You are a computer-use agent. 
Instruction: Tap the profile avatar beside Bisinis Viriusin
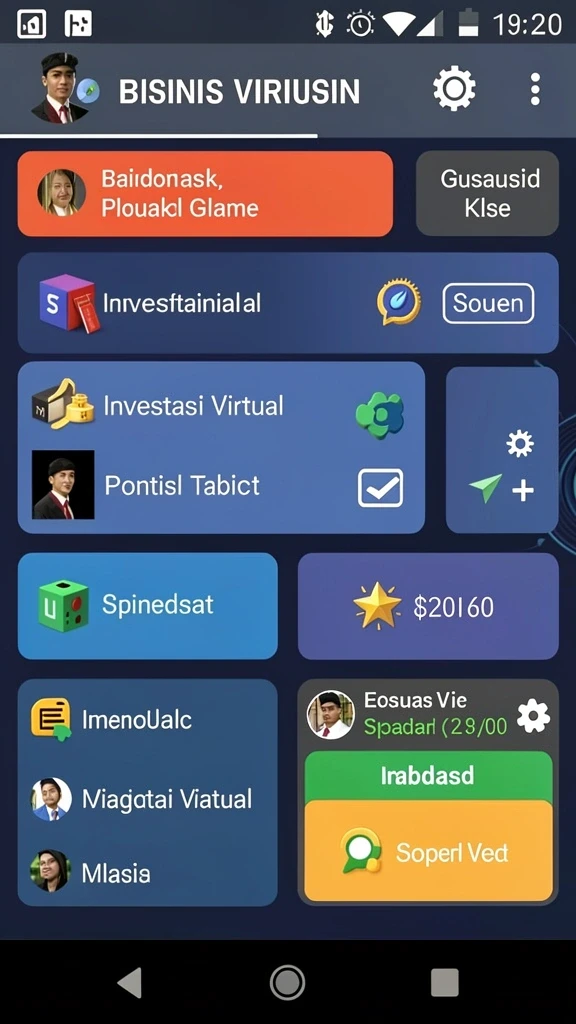click(60, 88)
